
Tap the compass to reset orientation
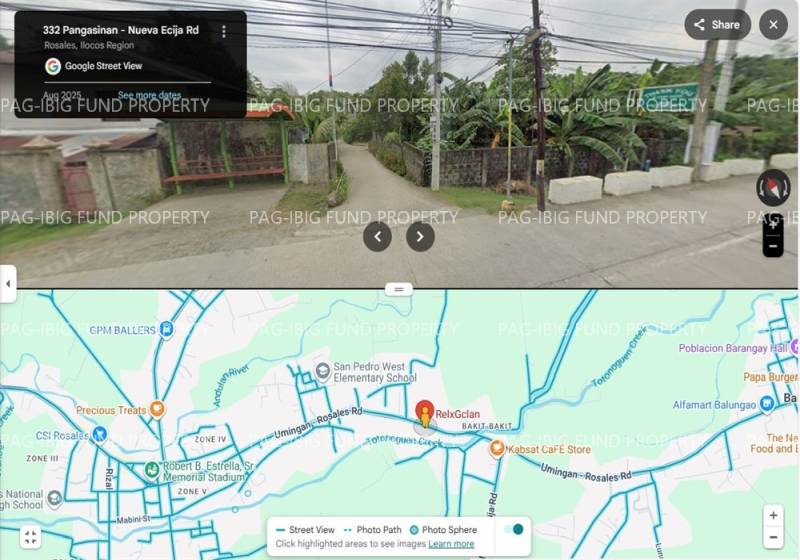point(772,188)
